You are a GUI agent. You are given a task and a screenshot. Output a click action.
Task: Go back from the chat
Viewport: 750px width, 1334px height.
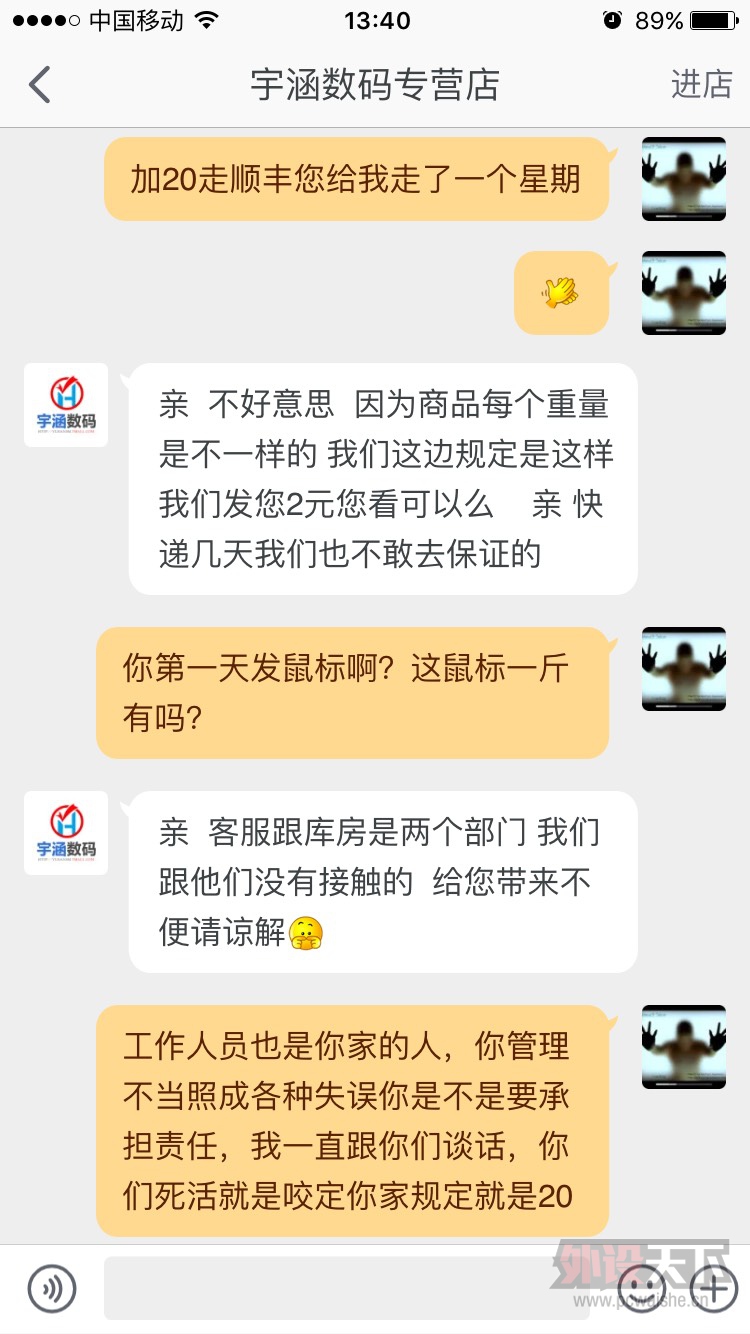[40, 85]
